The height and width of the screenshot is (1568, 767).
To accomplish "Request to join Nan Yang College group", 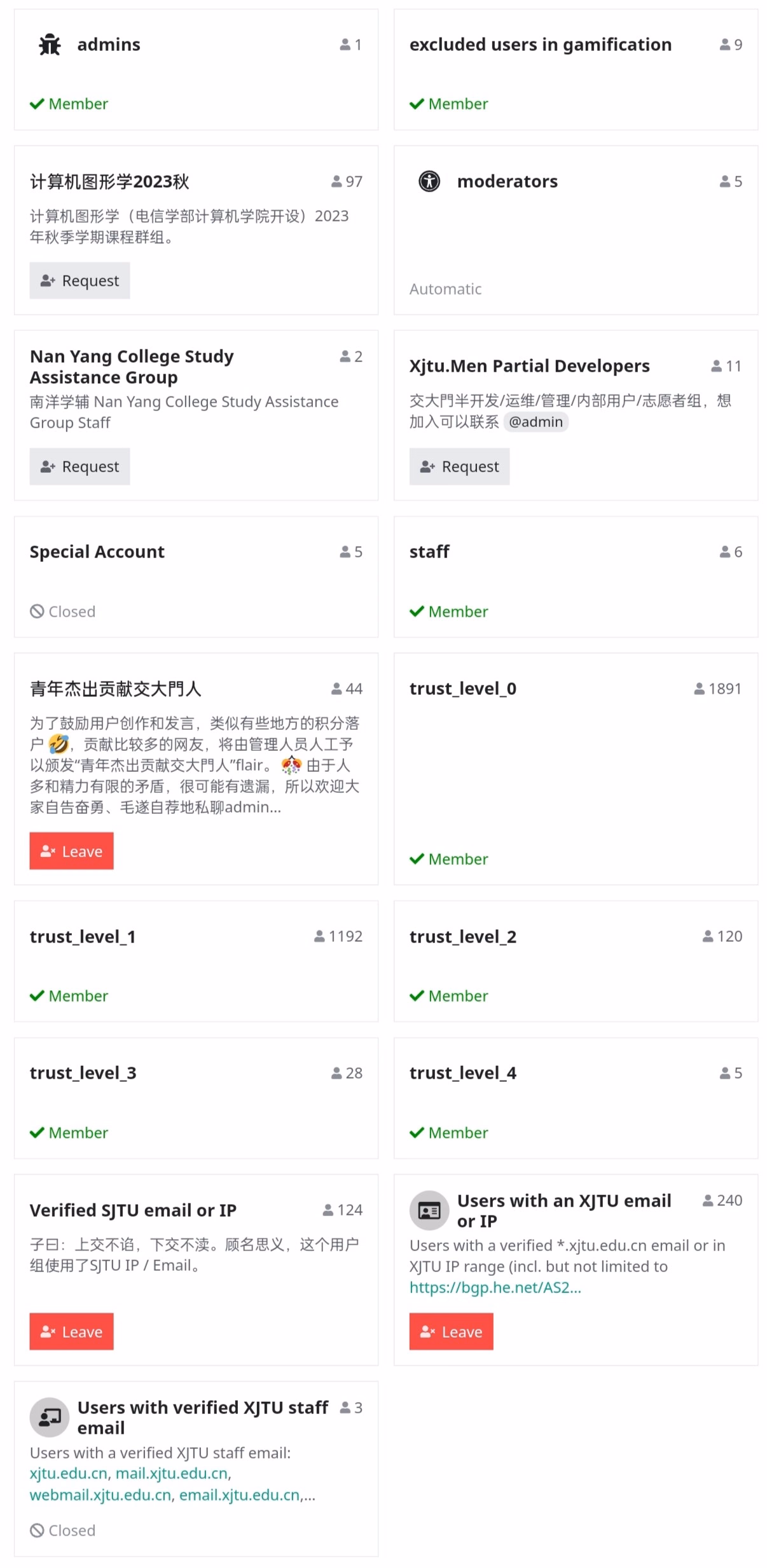I will point(79,466).
